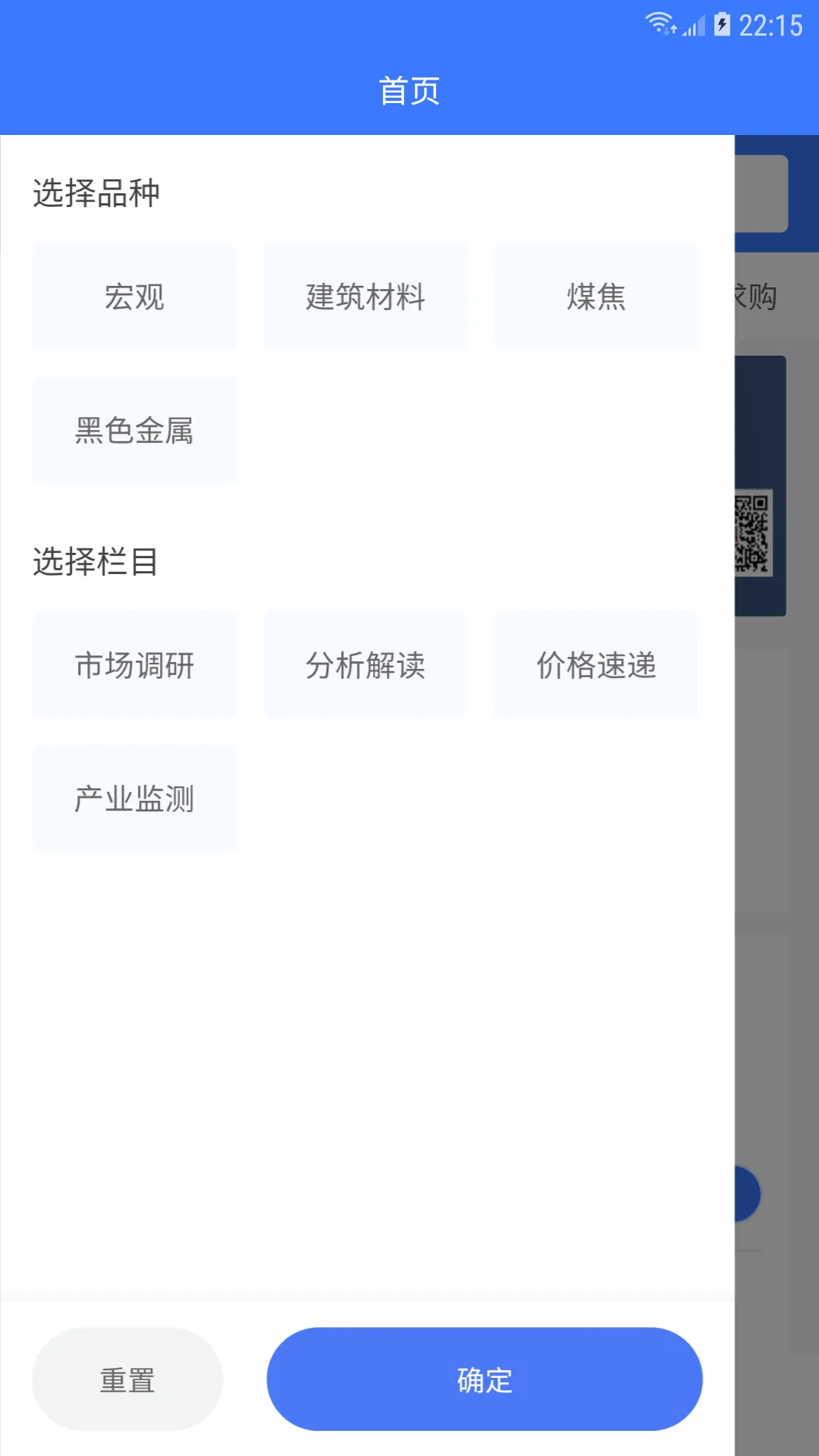
Task: Toggle the 价格速递 column filter
Action: pos(596,665)
